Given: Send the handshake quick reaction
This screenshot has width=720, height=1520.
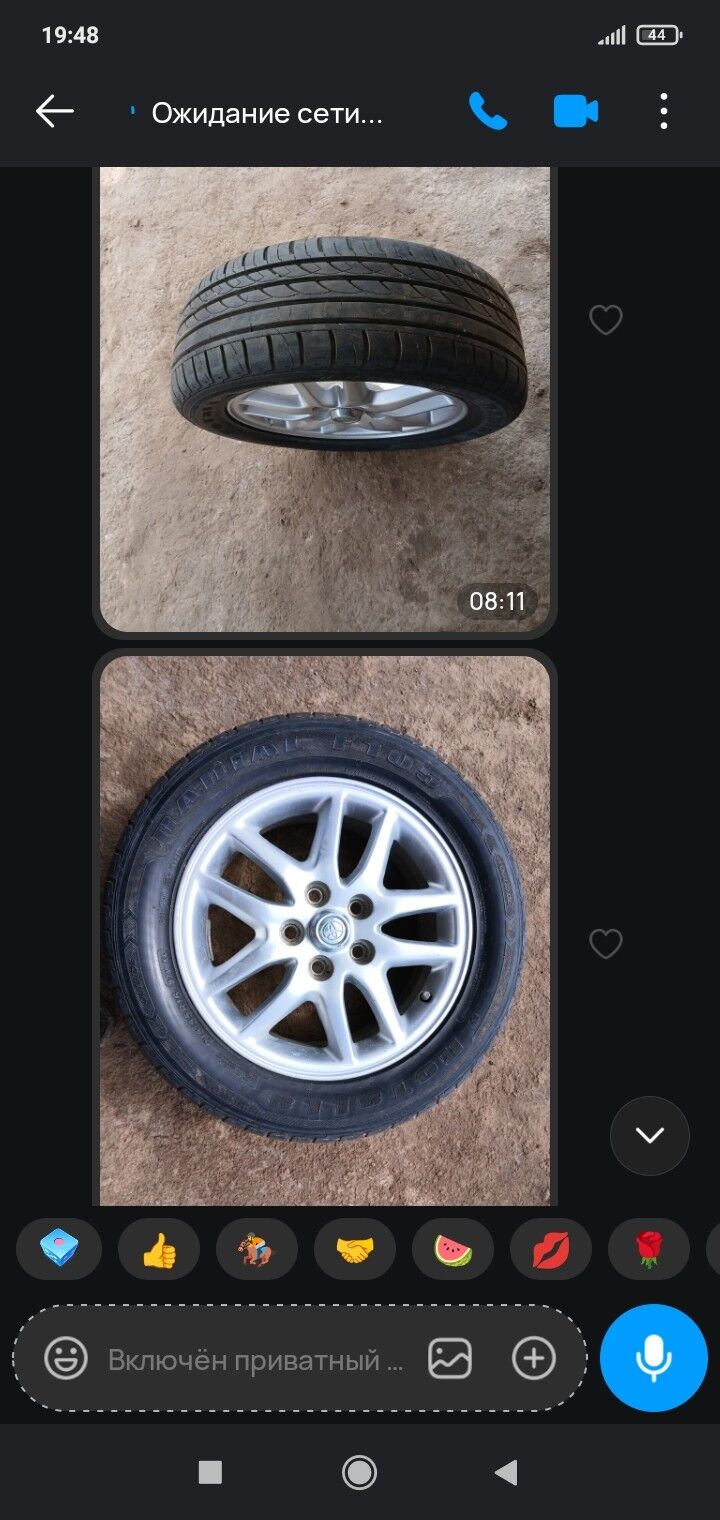Looking at the screenshot, I should point(355,1249).
